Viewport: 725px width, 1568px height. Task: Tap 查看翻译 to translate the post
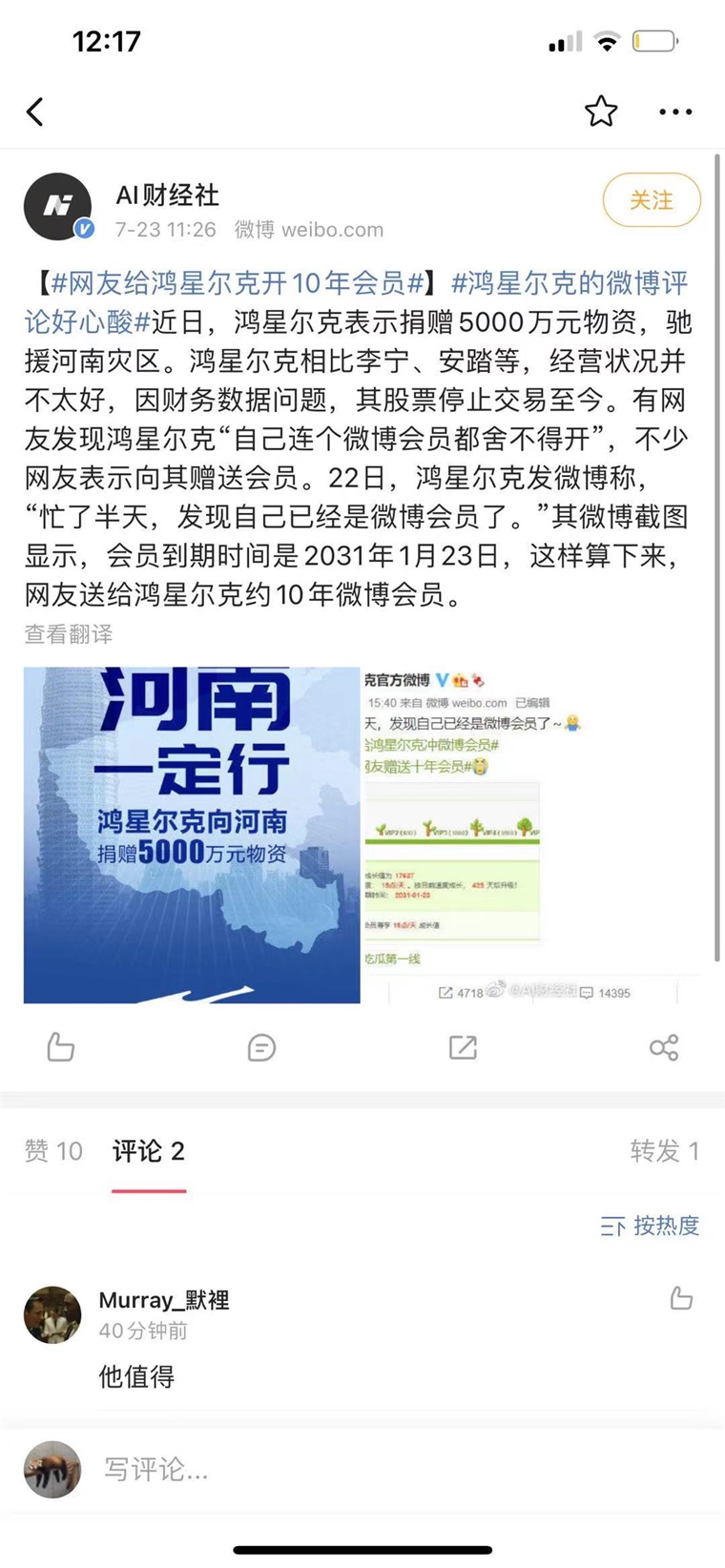pos(69,634)
